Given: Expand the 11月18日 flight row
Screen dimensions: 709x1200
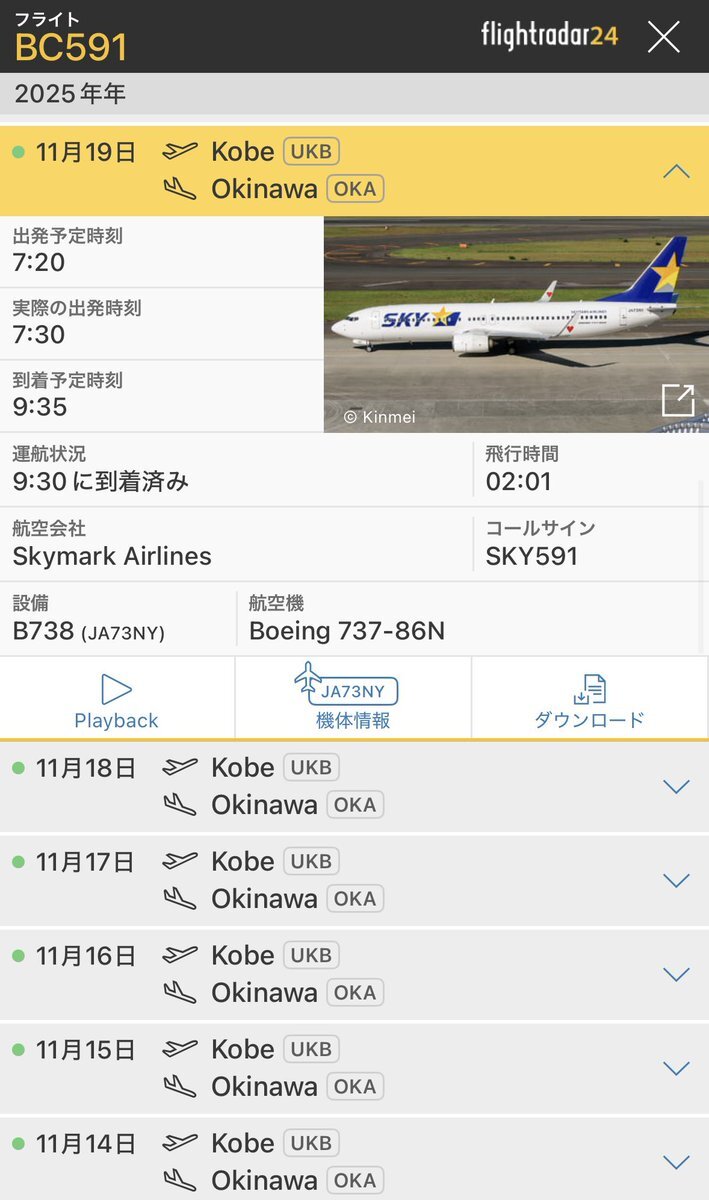Looking at the screenshot, I should pyautogui.click(x=676, y=787).
